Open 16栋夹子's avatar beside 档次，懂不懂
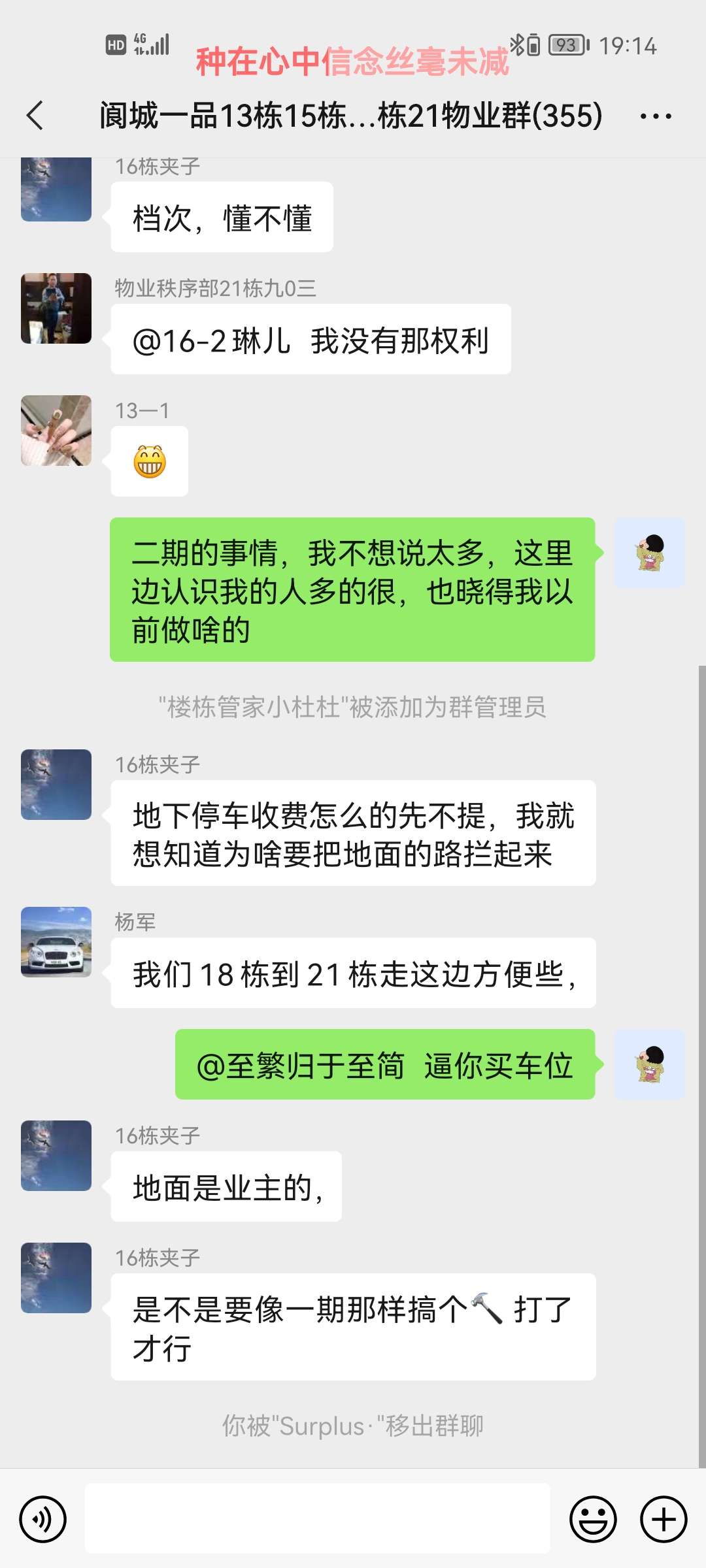The height and width of the screenshot is (1568, 706). (56, 191)
